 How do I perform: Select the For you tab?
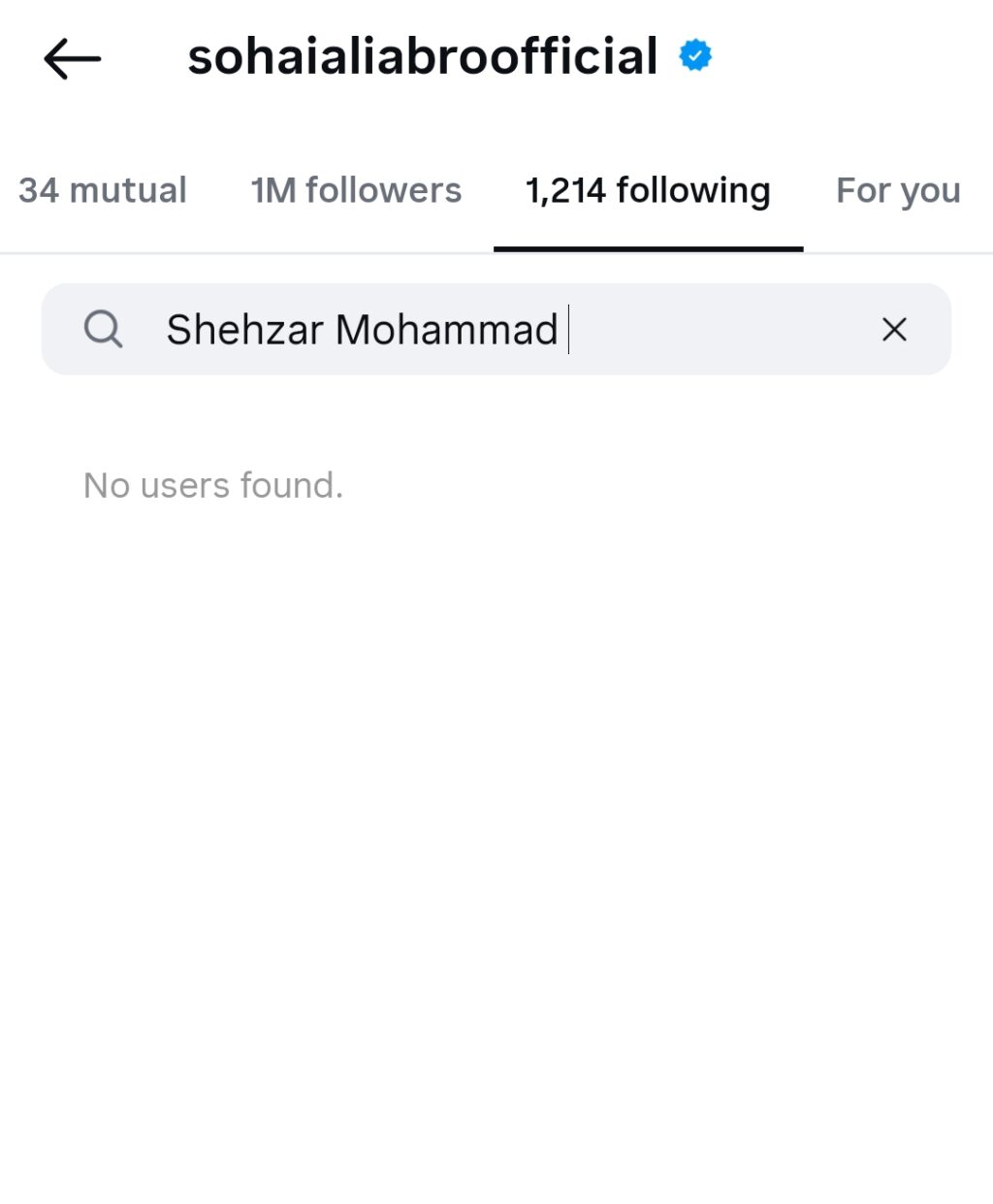pyautogui.click(x=896, y=190)
